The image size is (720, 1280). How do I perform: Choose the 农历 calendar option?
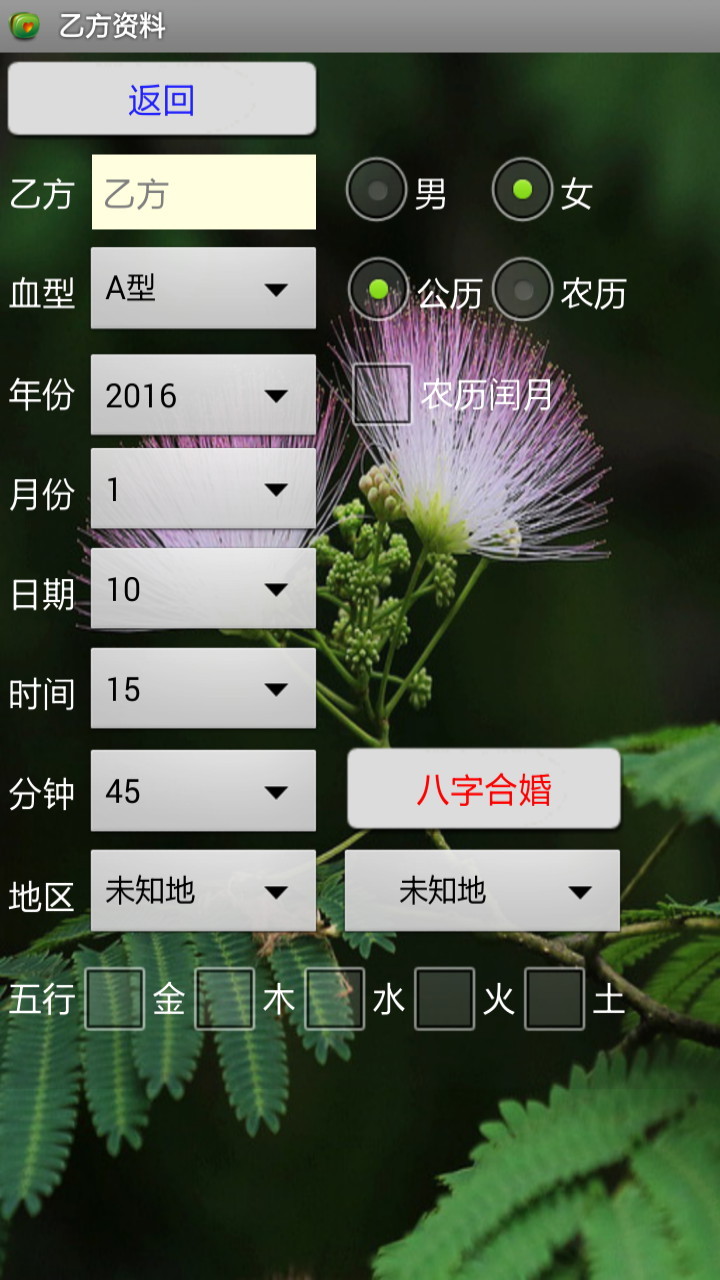[x=522, y=289]
